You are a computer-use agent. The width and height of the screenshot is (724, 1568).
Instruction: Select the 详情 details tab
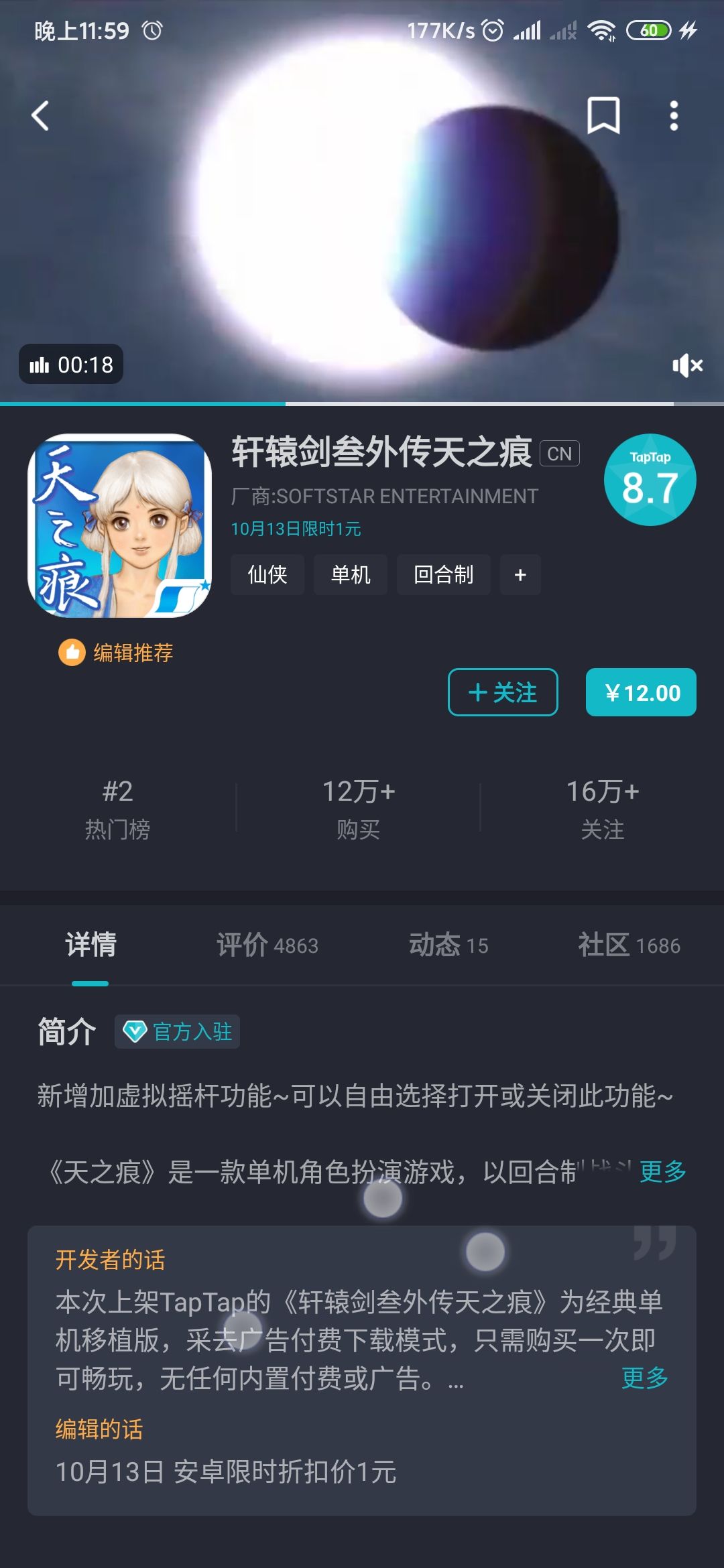90,945
